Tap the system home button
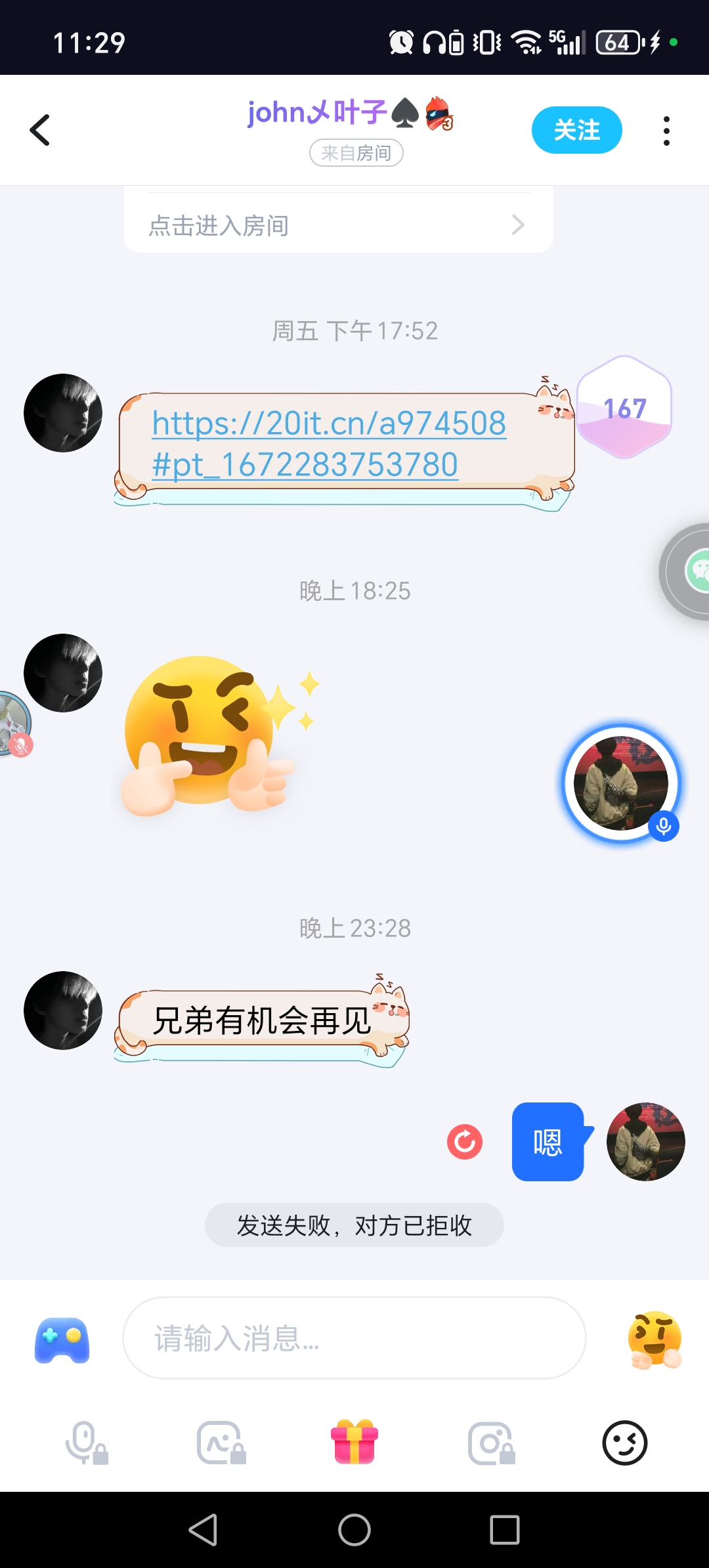The height and width of the screenshot is (1568, 709). click(354, 1530)
